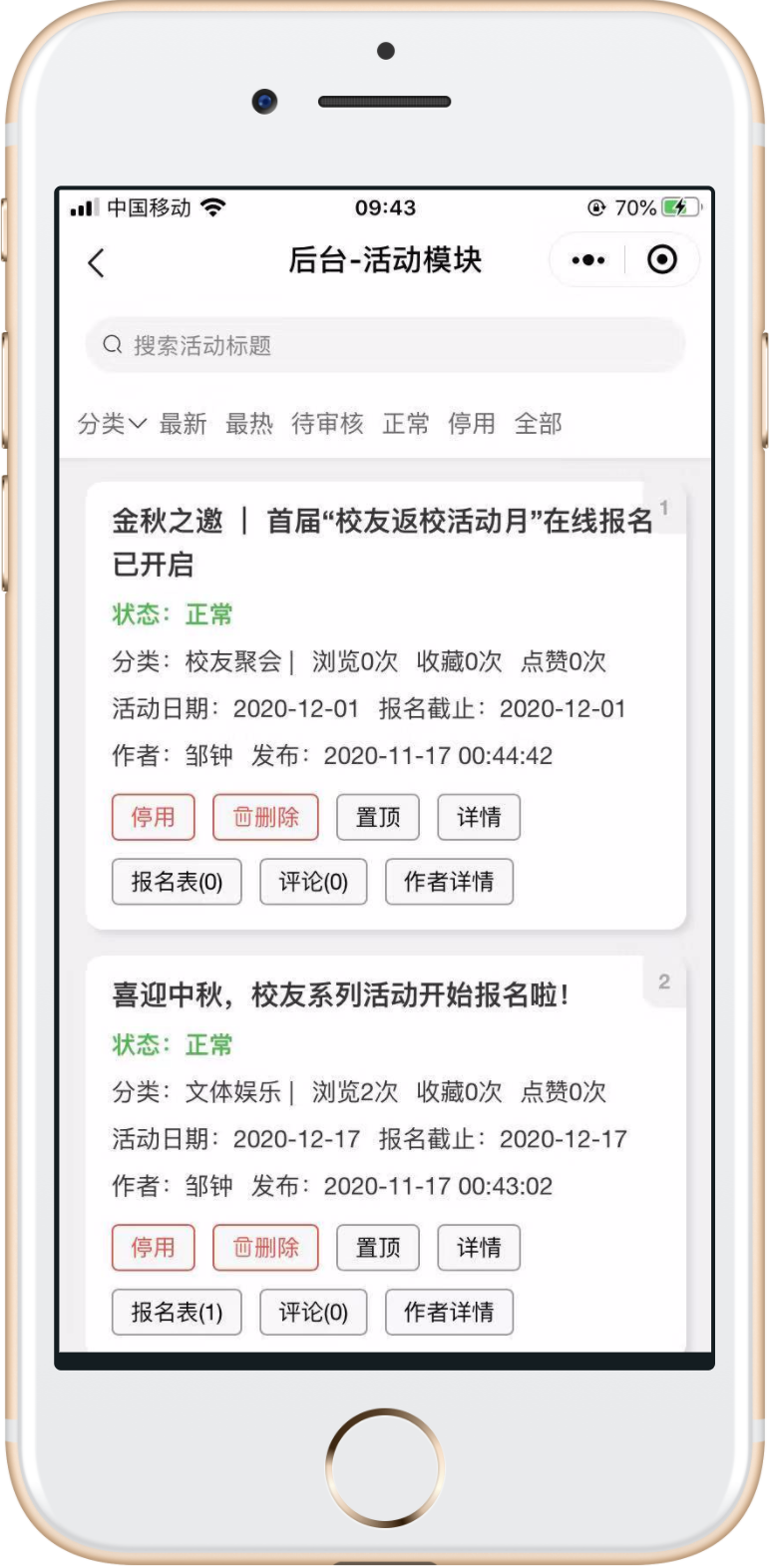Open 评论(0) for the 喜迎中秋 activity

313,1312
